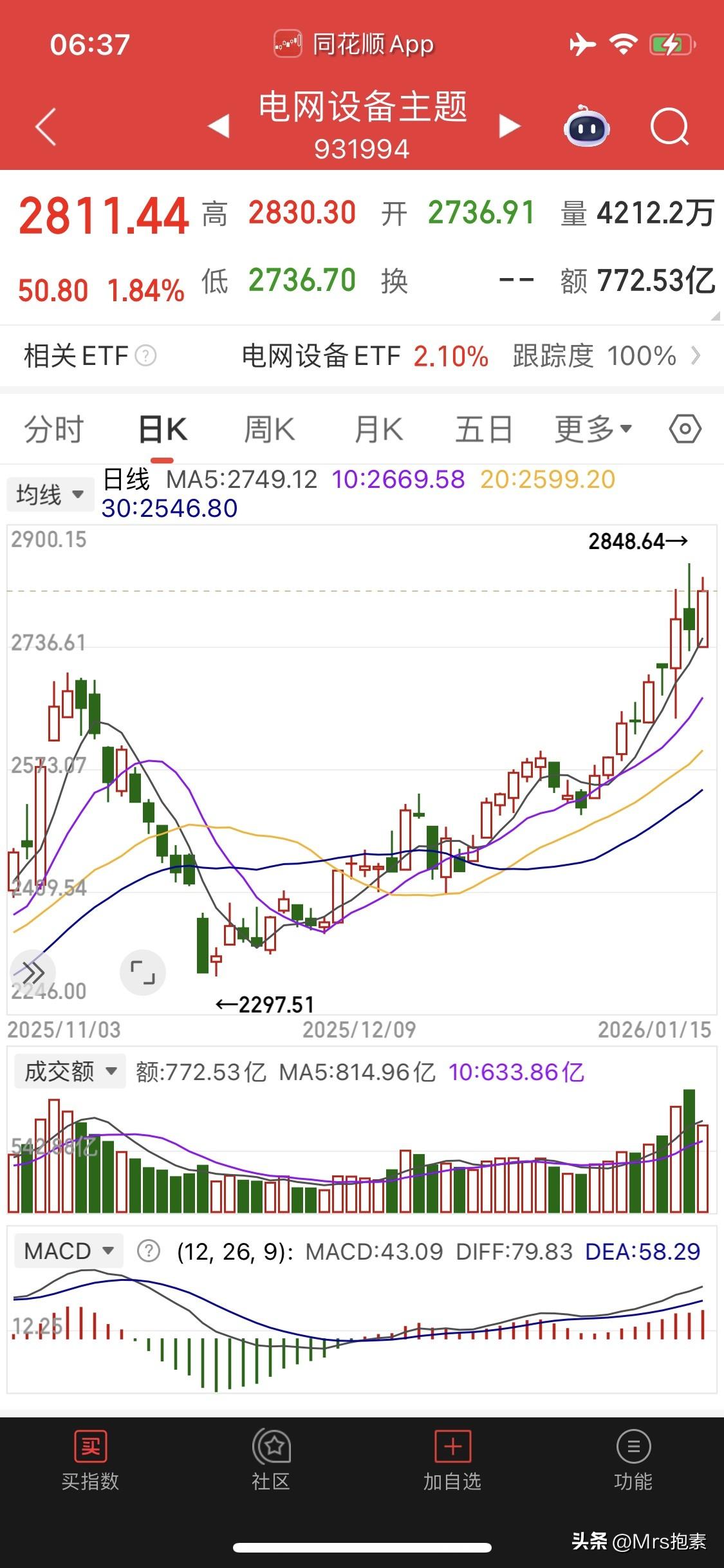The image size is (724, 1568).
Task: Open search with the magnifier icon
Action: coord(670,127)
